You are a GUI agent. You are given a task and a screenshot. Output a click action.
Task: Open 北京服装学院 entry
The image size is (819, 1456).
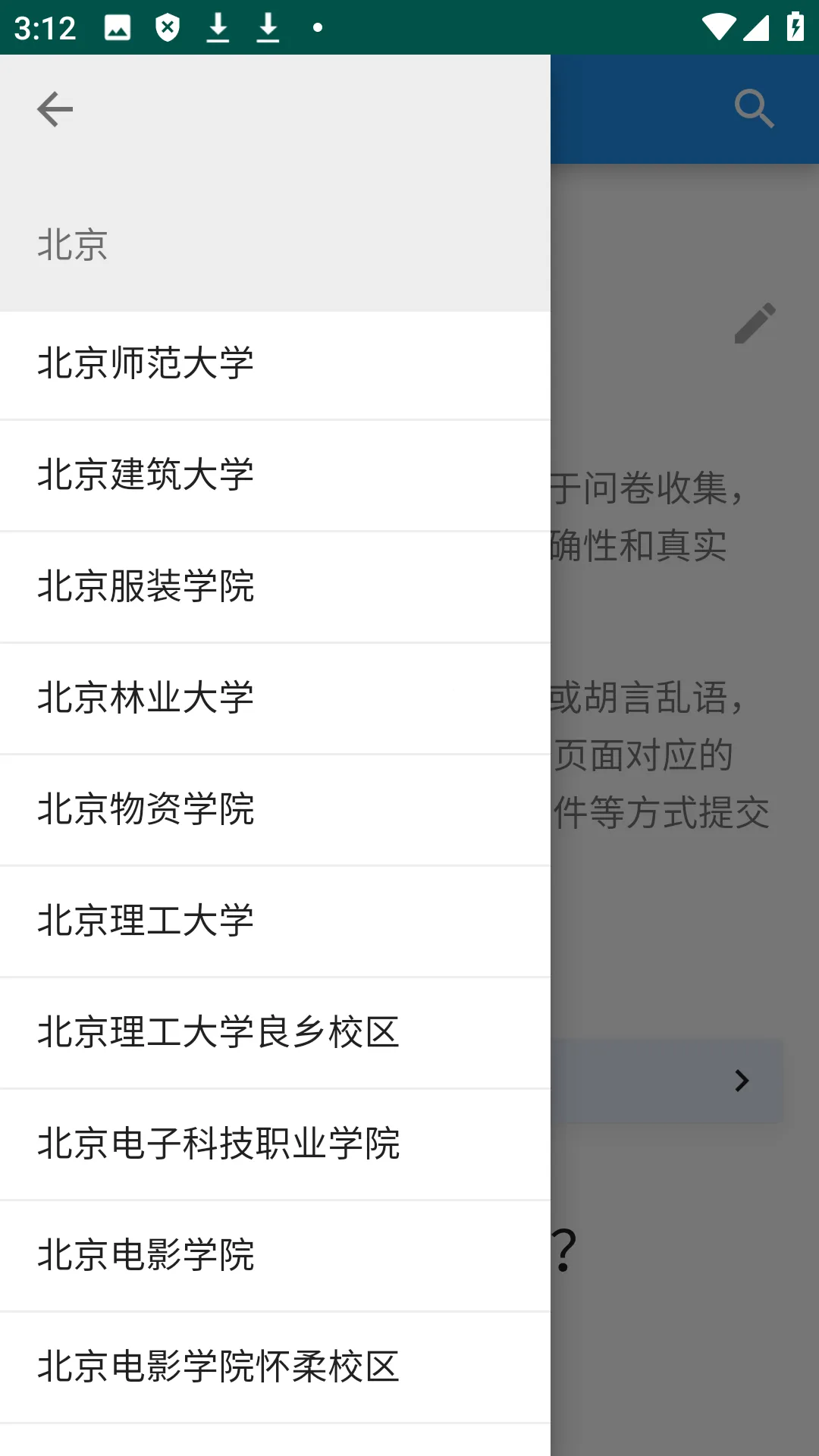pyautogui.click(x=275, y=587)
